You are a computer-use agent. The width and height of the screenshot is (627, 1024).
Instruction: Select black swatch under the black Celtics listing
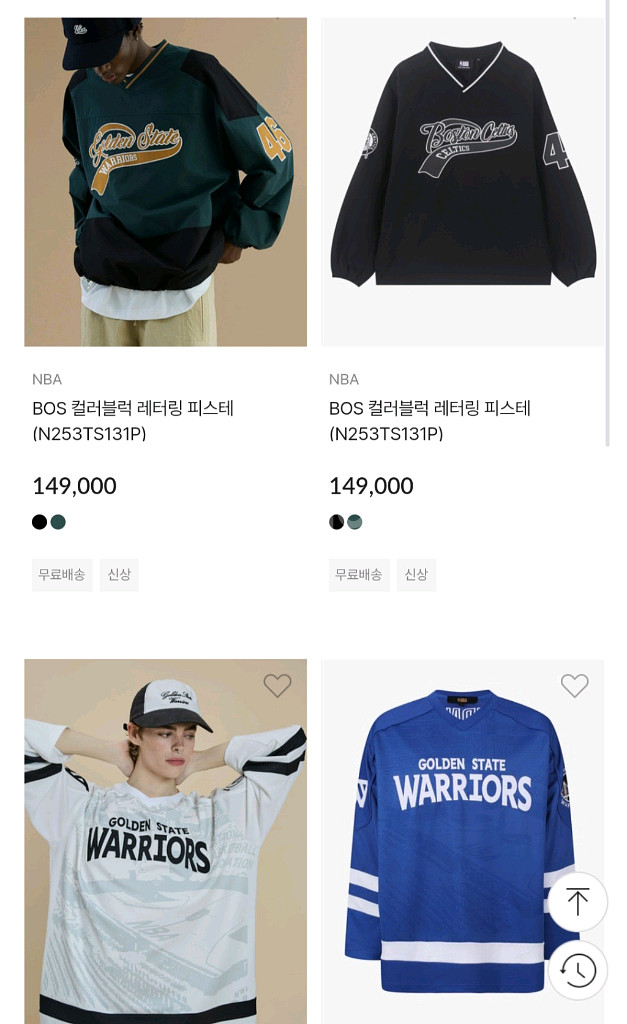click(x=337, y=522)
